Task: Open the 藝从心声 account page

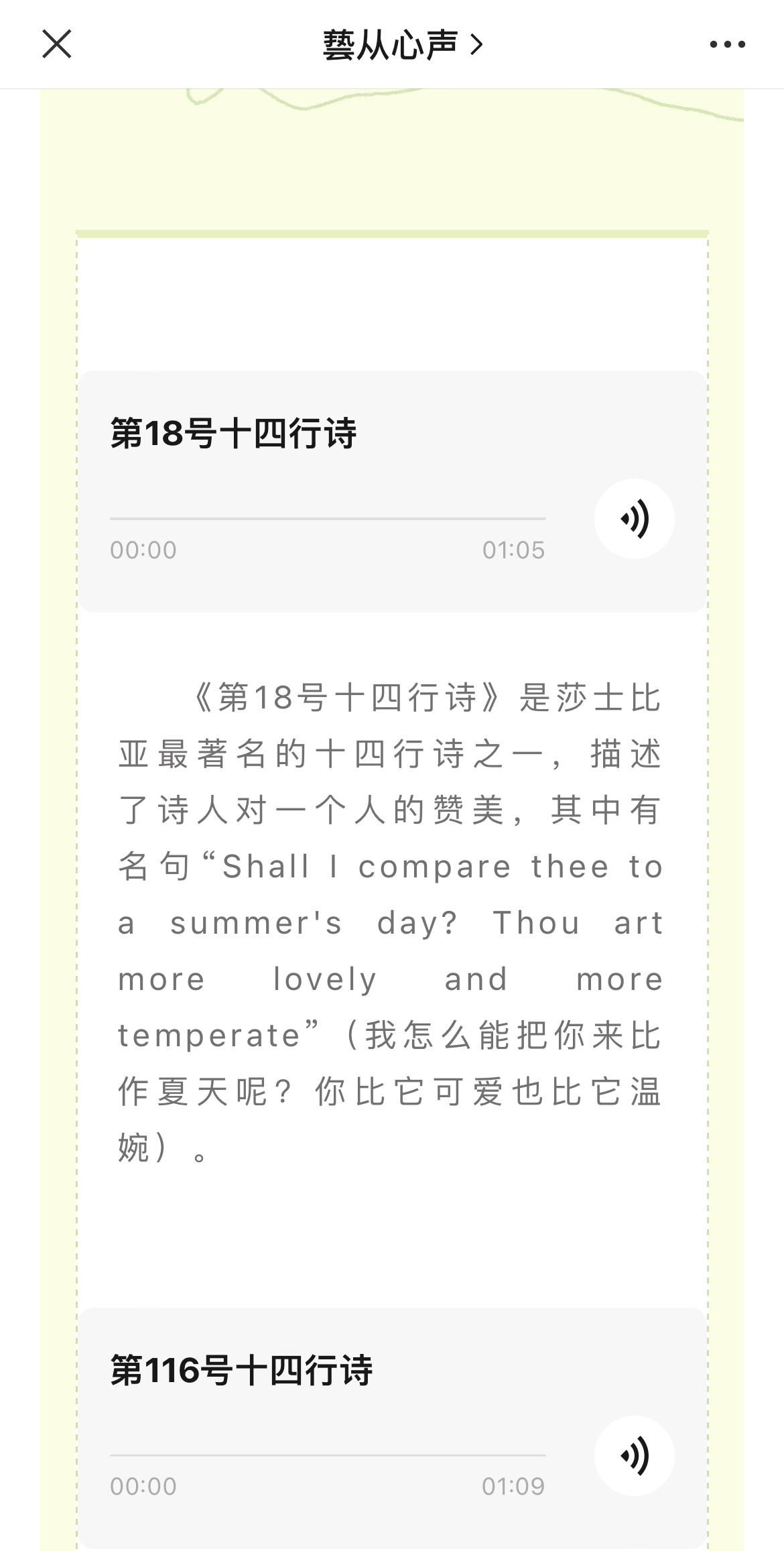Action: click(403, 45)
